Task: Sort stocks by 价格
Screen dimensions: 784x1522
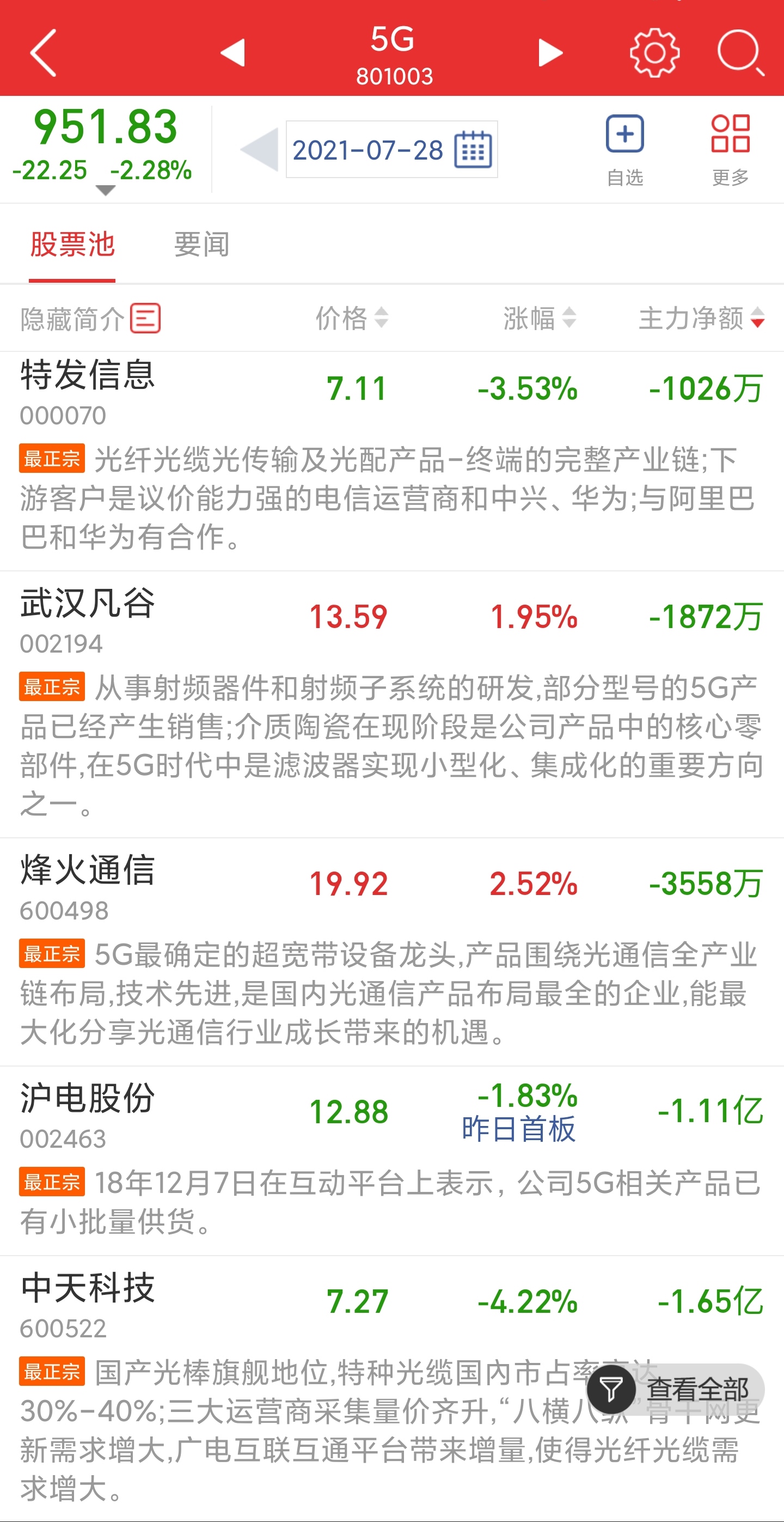Action: coord(352,319)
